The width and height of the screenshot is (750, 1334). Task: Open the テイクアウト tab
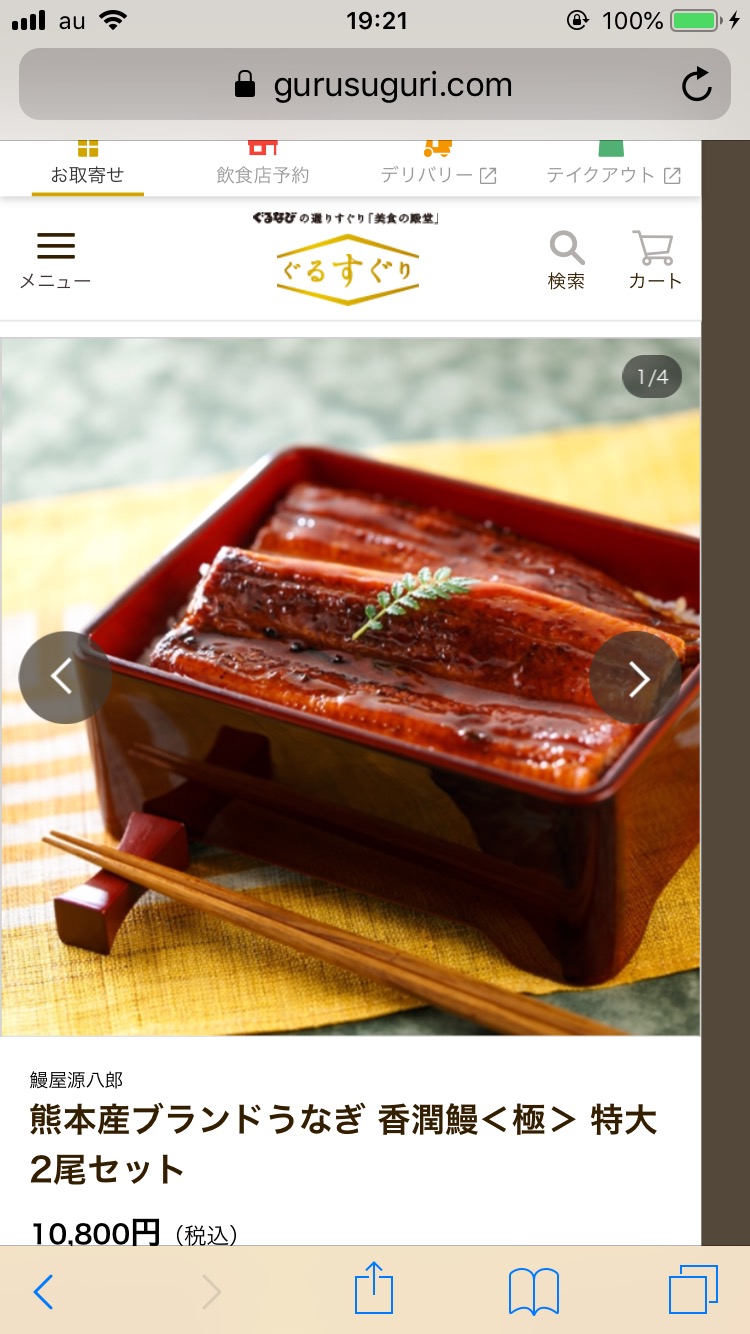tap(612, 166)
